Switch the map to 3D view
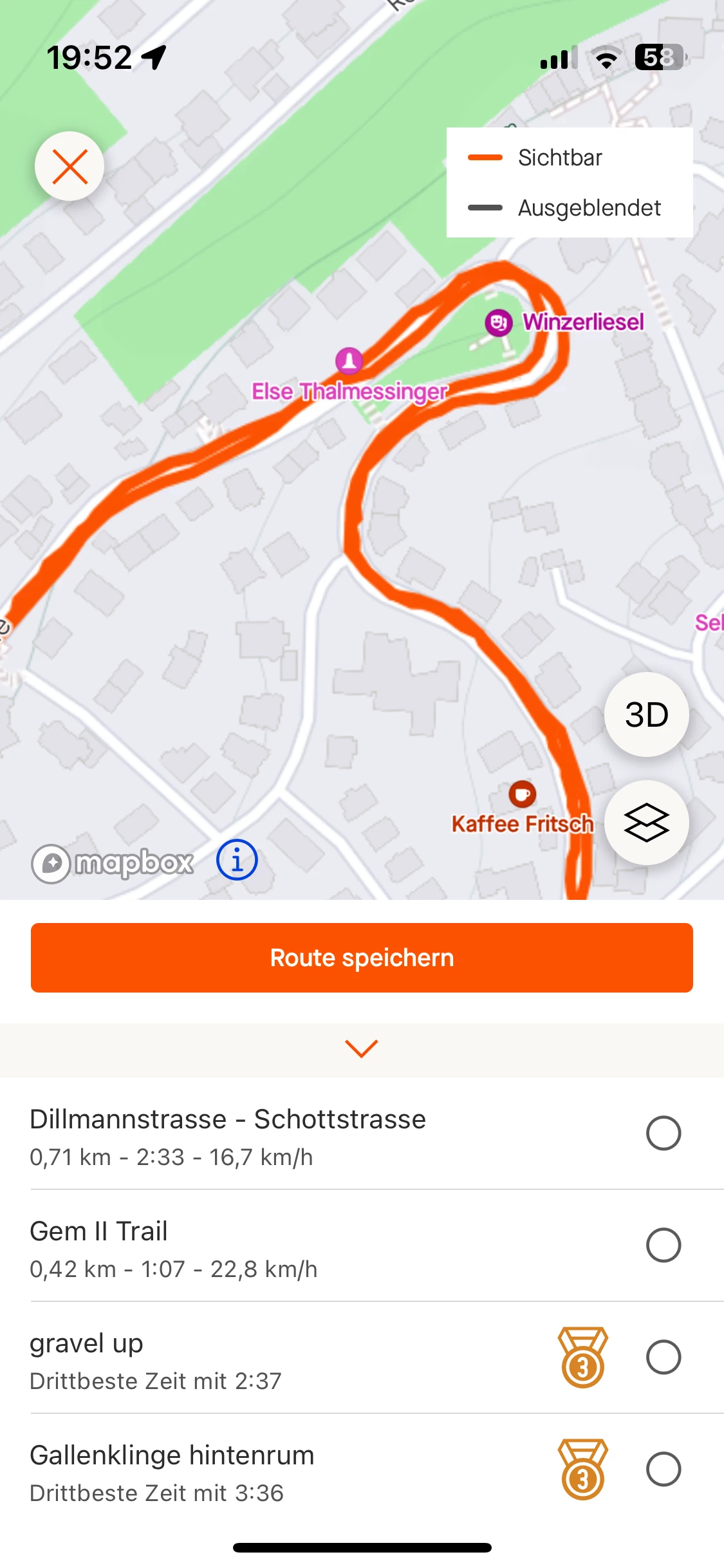Image resolution: width=724 pixels, height=1568 pixels. (646, 714)
